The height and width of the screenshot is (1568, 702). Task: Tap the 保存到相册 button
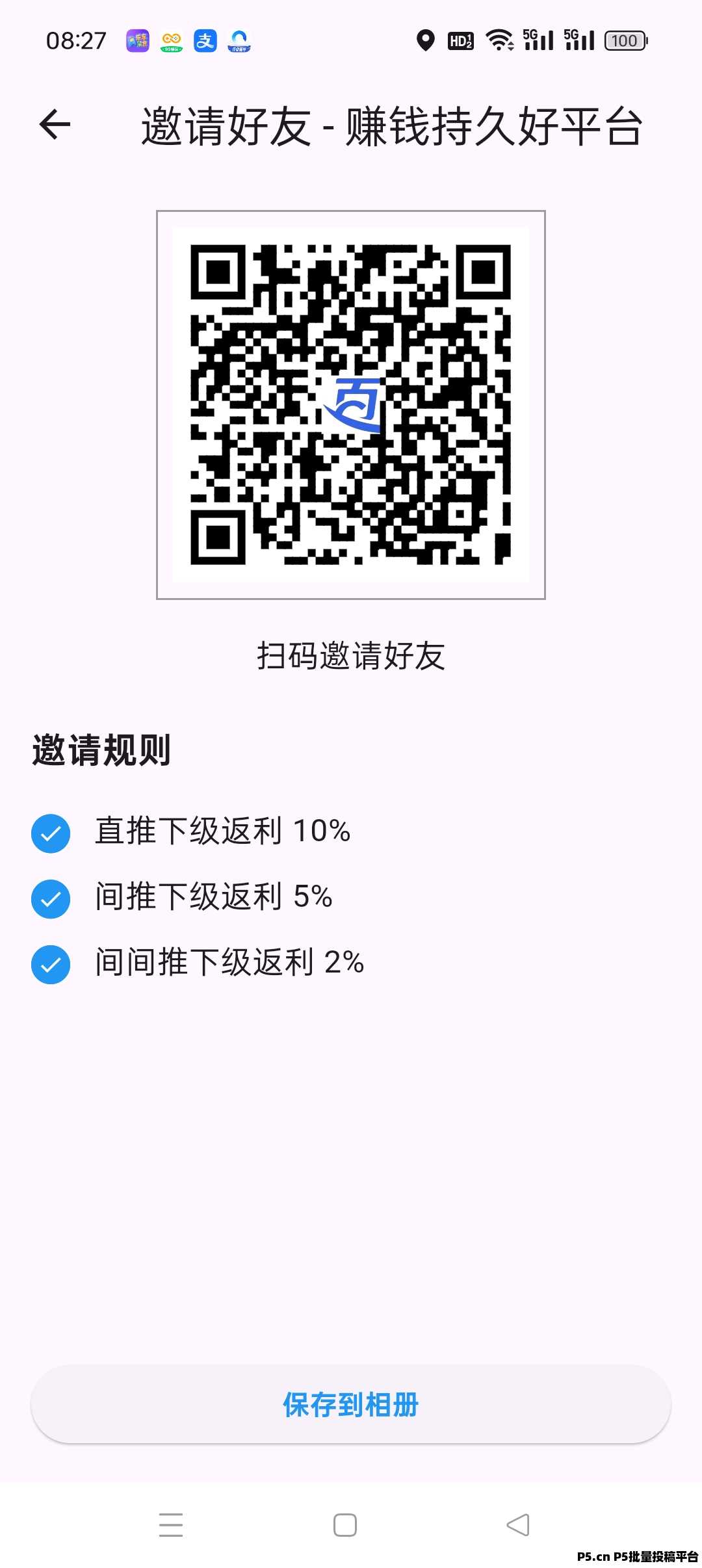351,1404
